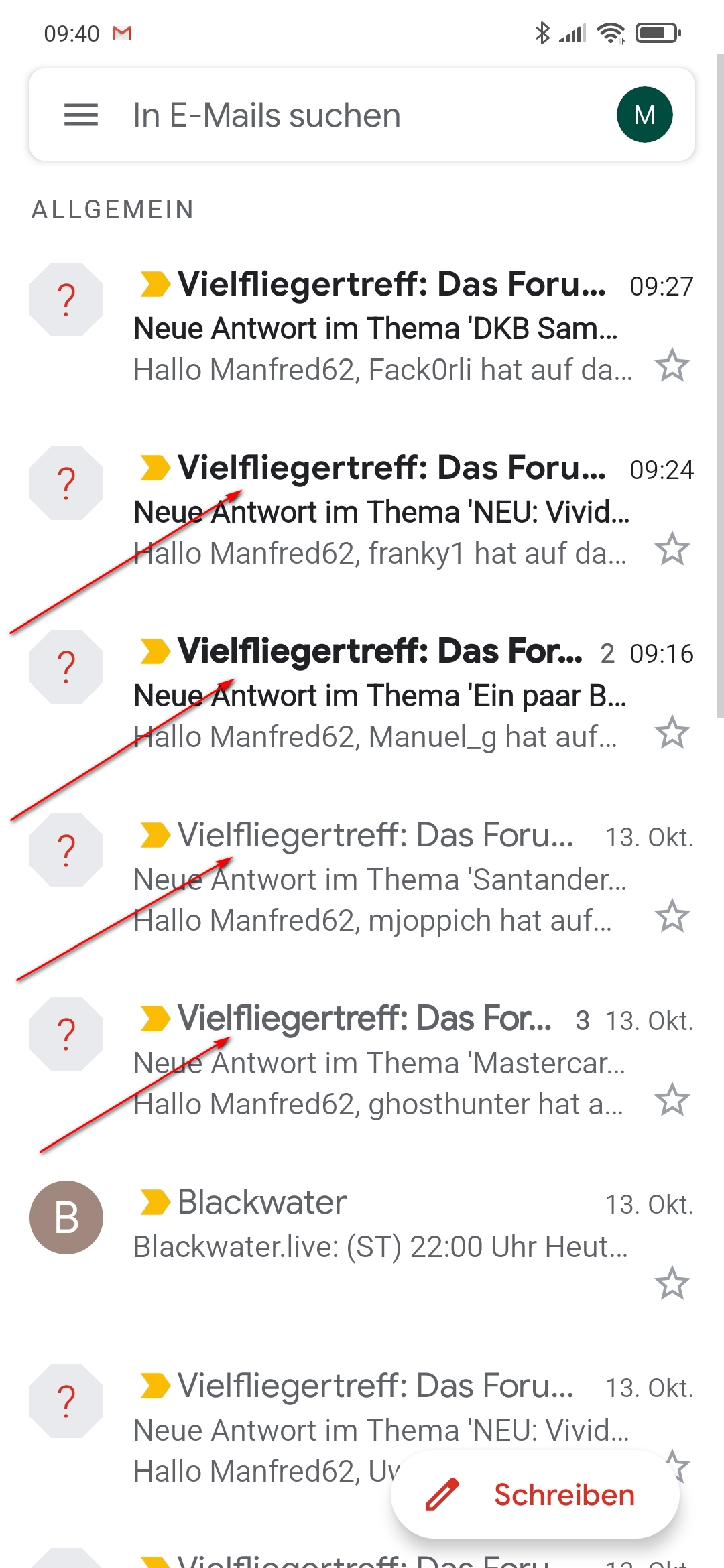Screen dimensions: 724x1568
Task: Star the 09:16 Manuel_g email
Action: click(x=672, y=733)
